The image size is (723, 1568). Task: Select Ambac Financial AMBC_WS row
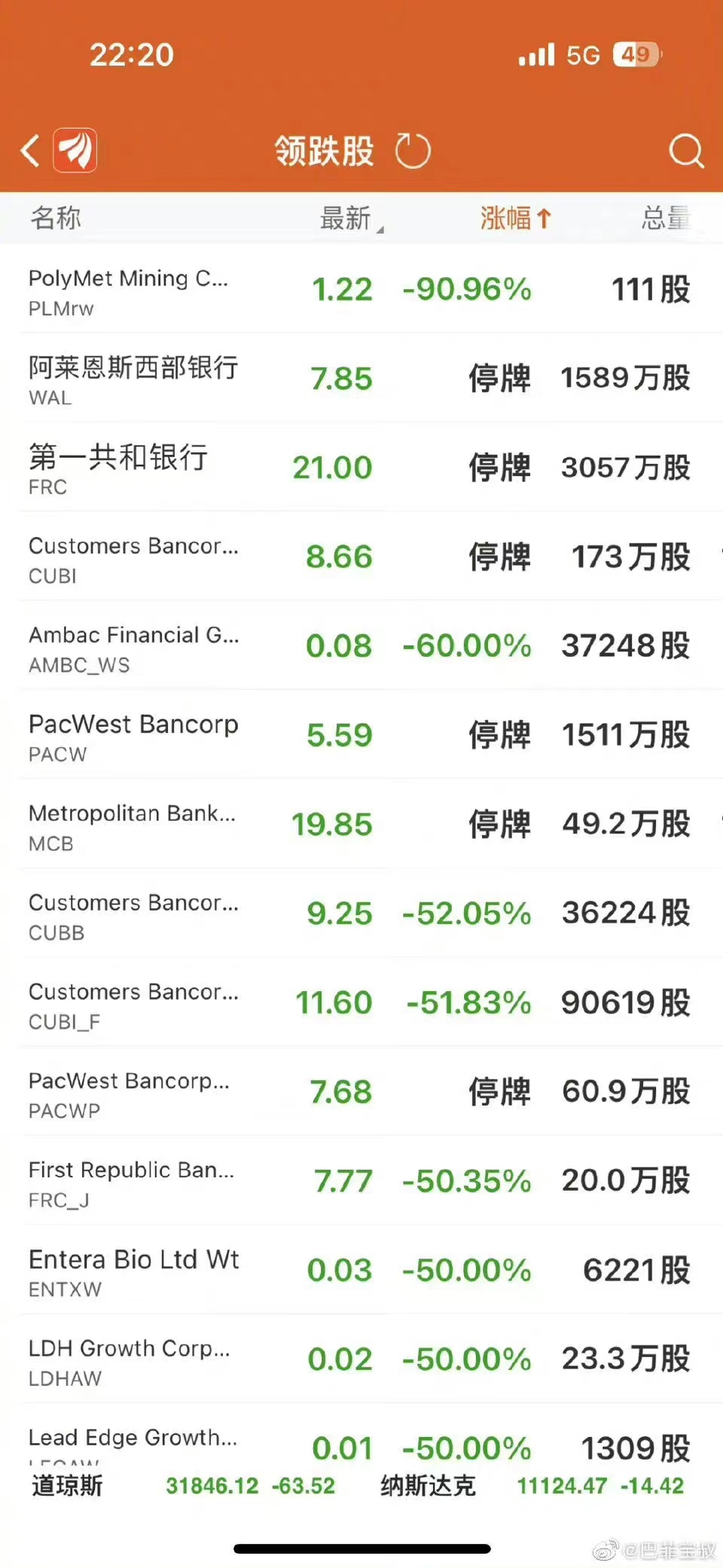pos(361,645)
